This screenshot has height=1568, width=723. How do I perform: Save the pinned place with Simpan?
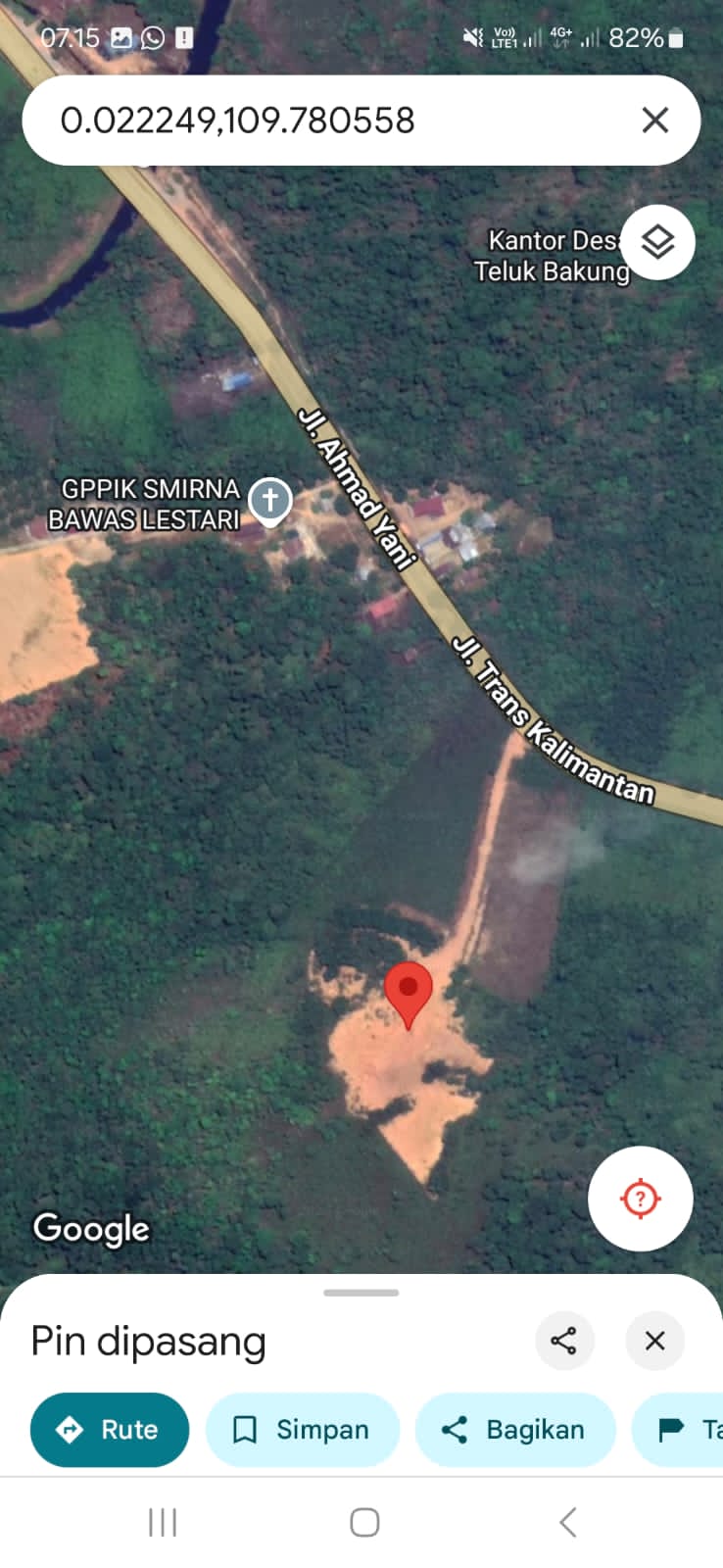(302, 1430)
